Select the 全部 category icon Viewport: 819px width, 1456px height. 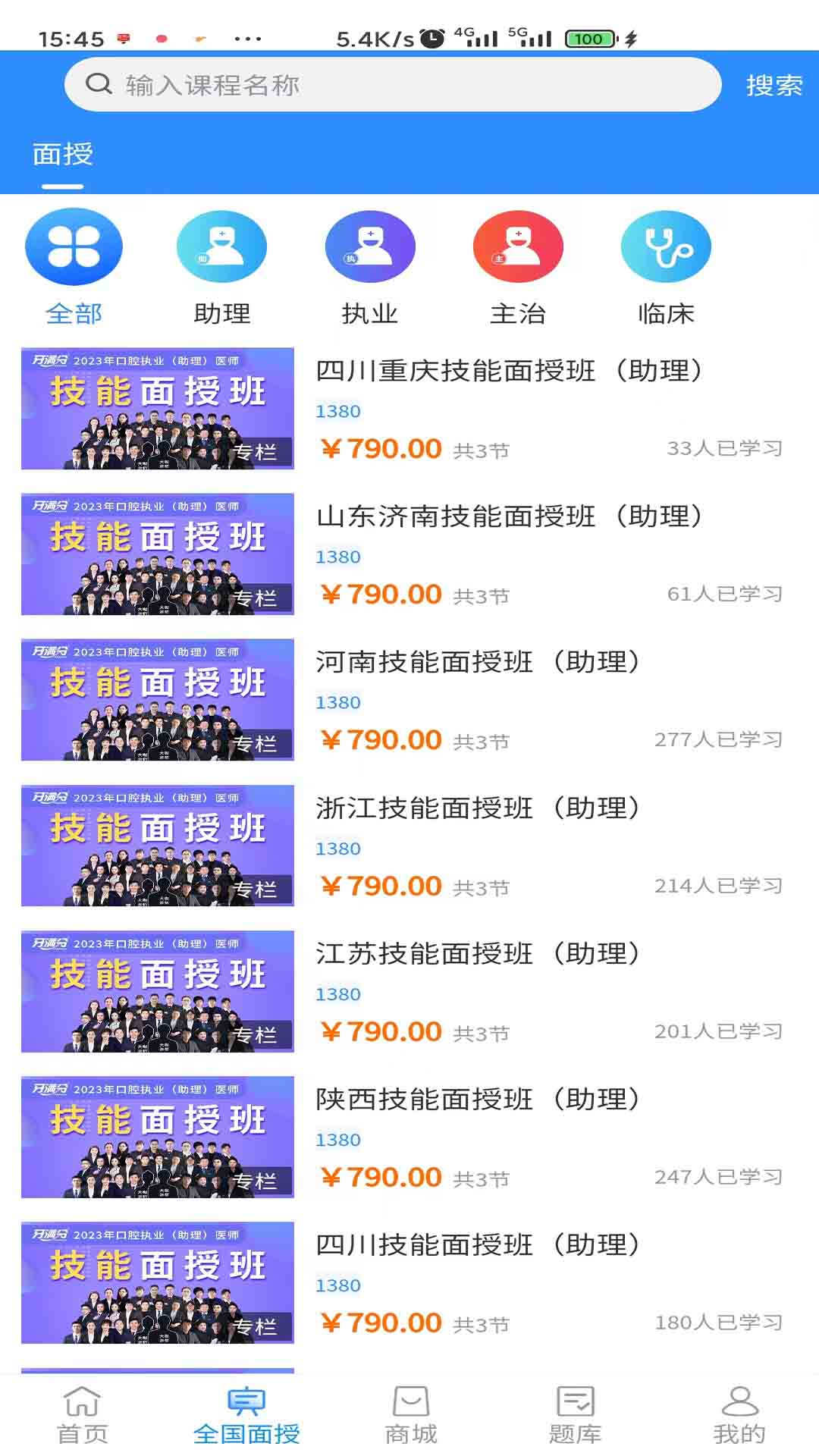tap(74, 246)
